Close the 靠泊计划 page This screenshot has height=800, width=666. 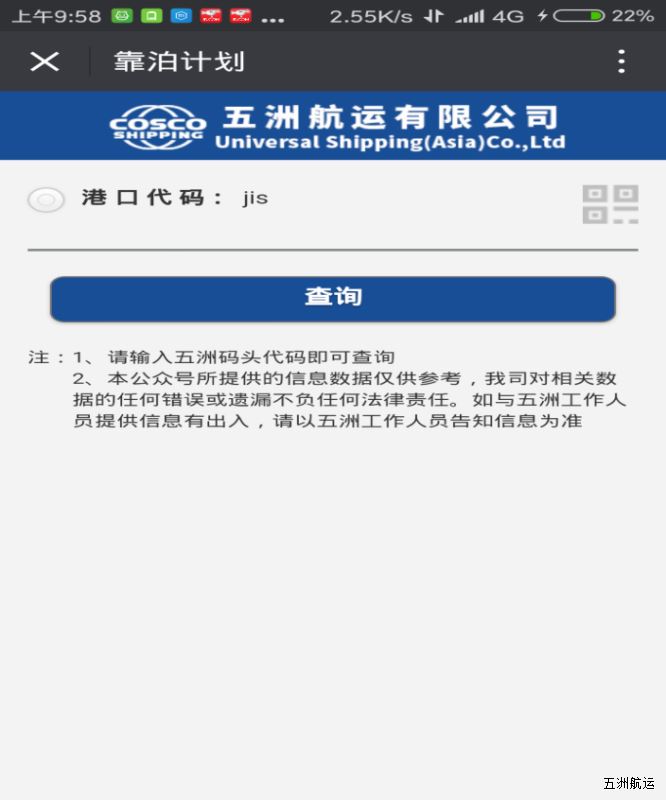click(x=44, y=62)
